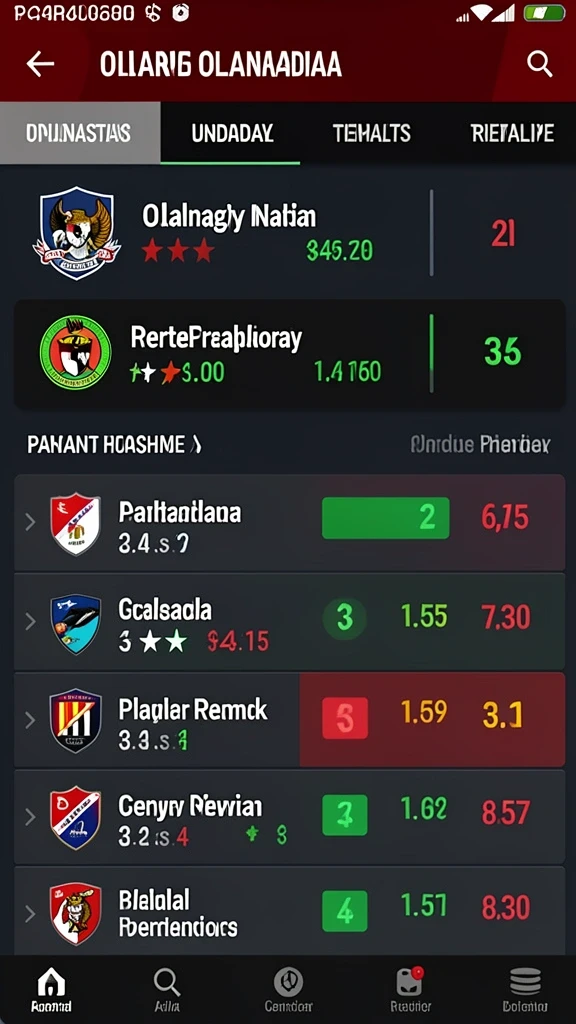Switch to the OPUNASTIAS tab

80,133
